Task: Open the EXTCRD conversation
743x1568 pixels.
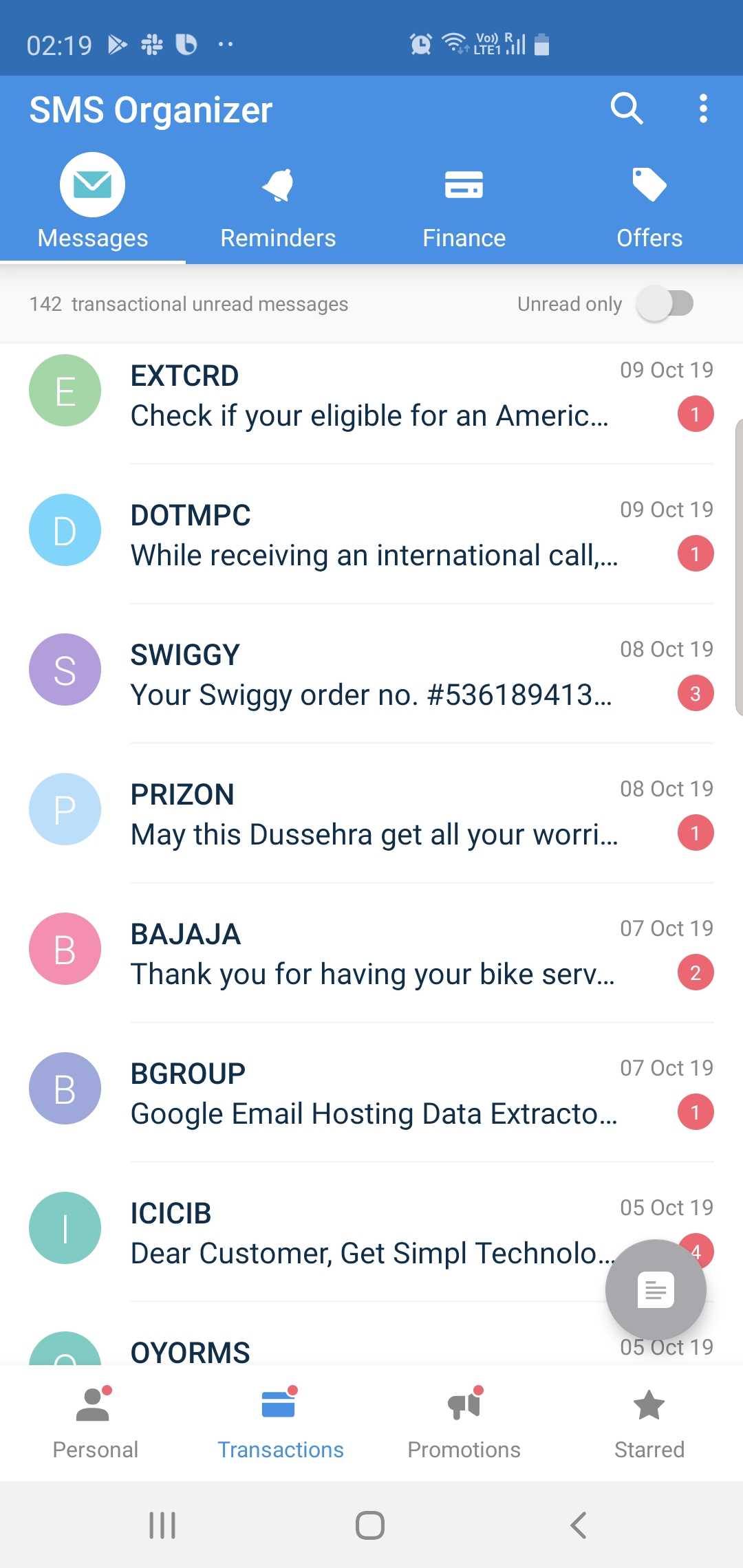Action: click(x=371, y=395)
